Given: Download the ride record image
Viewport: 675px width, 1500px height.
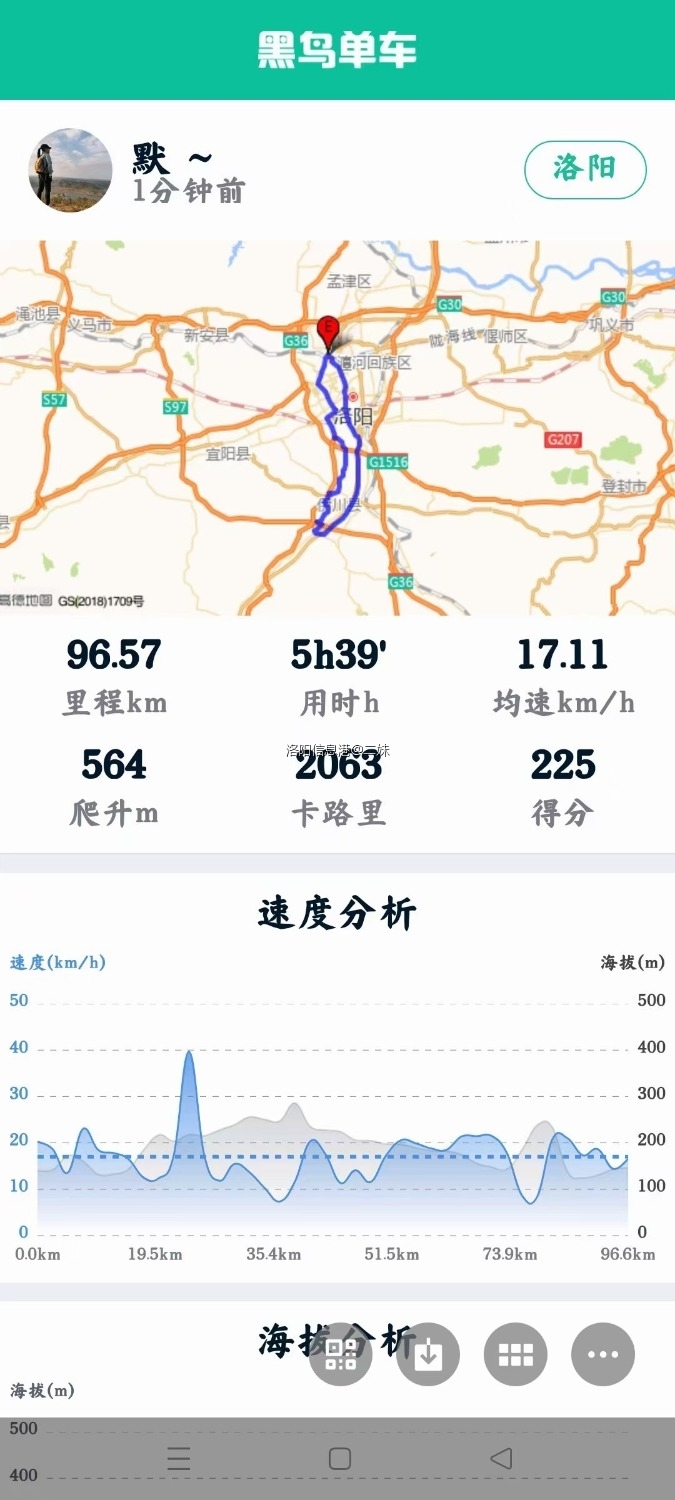Looking at the screenshot, I should point(428,1354).
